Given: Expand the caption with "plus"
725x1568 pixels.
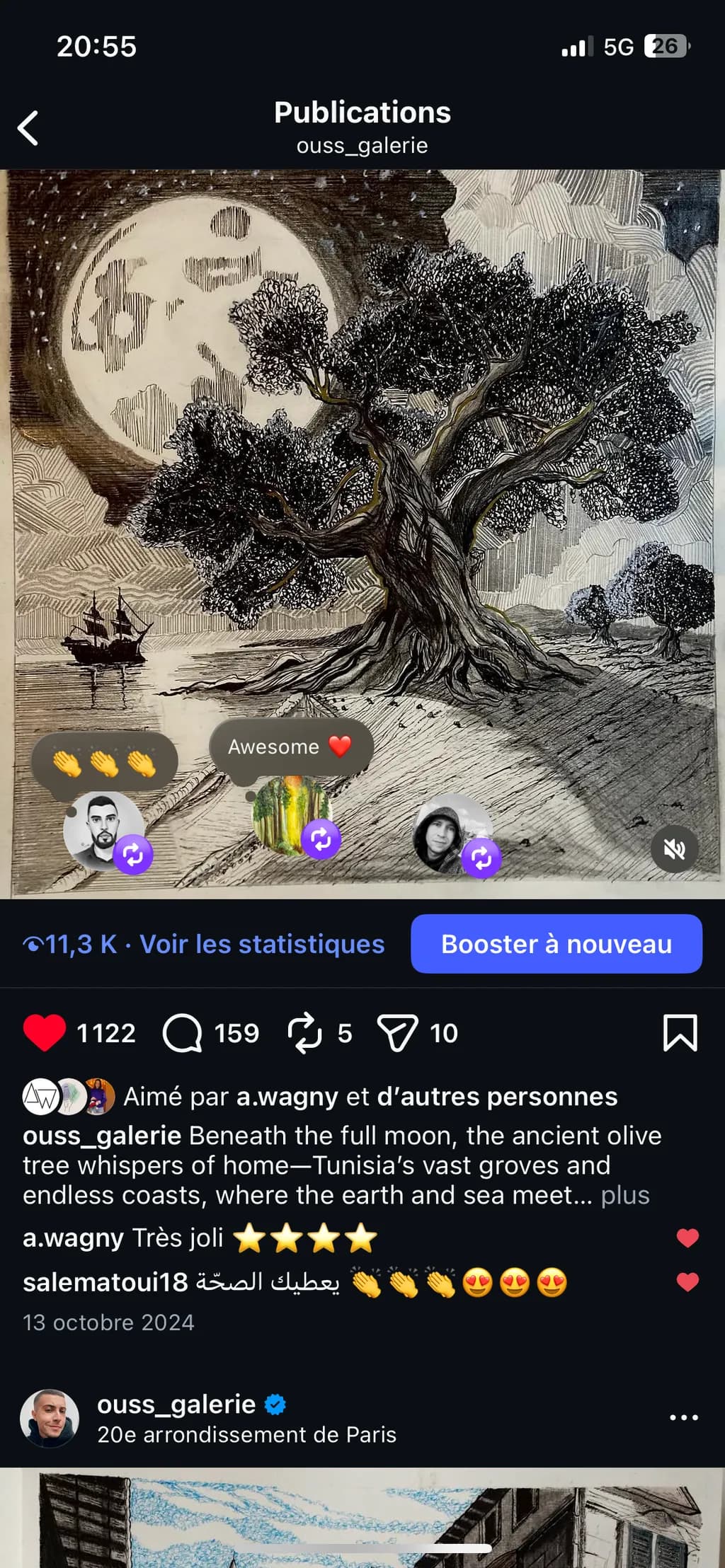Looking at the screenshot, I should coord(625,1195).
